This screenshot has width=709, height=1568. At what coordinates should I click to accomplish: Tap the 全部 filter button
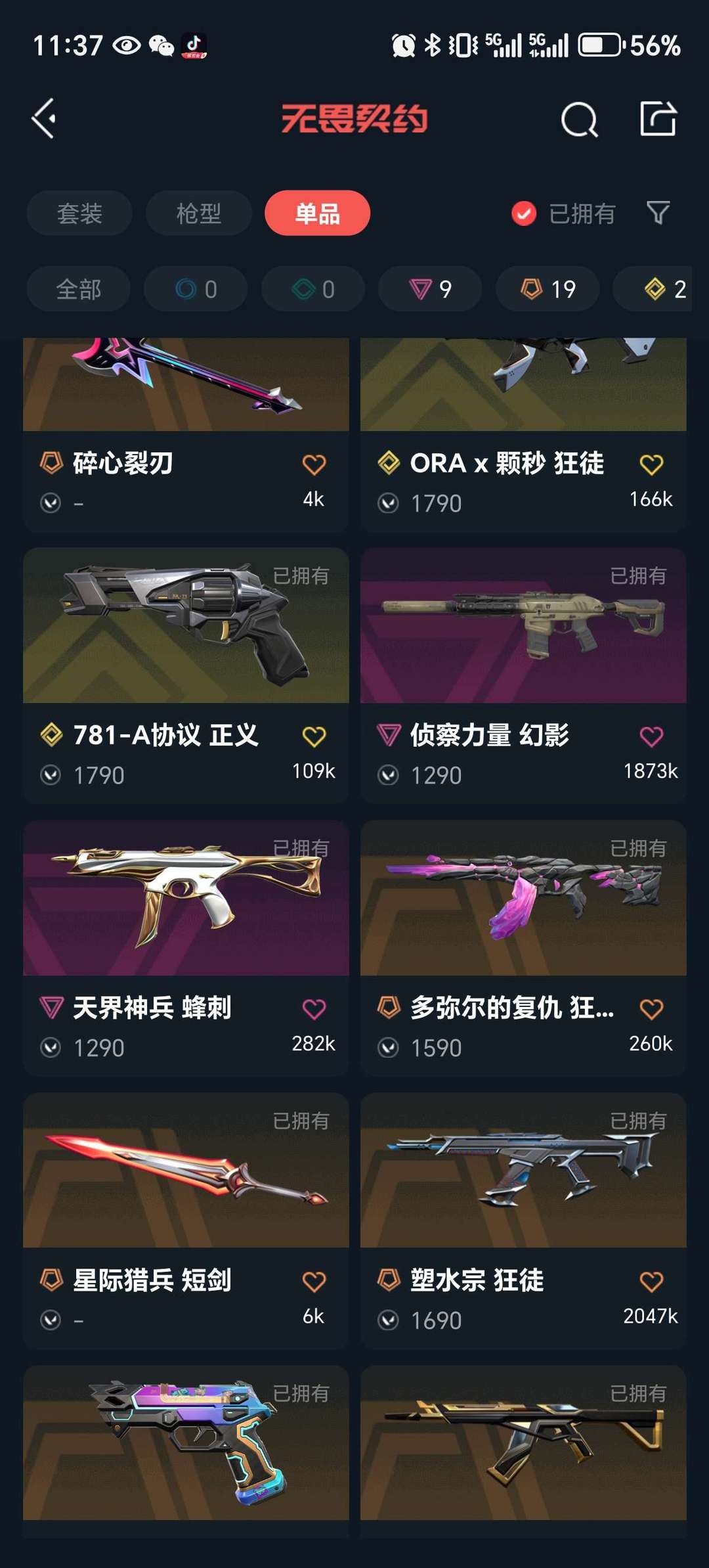pos(78,288)
